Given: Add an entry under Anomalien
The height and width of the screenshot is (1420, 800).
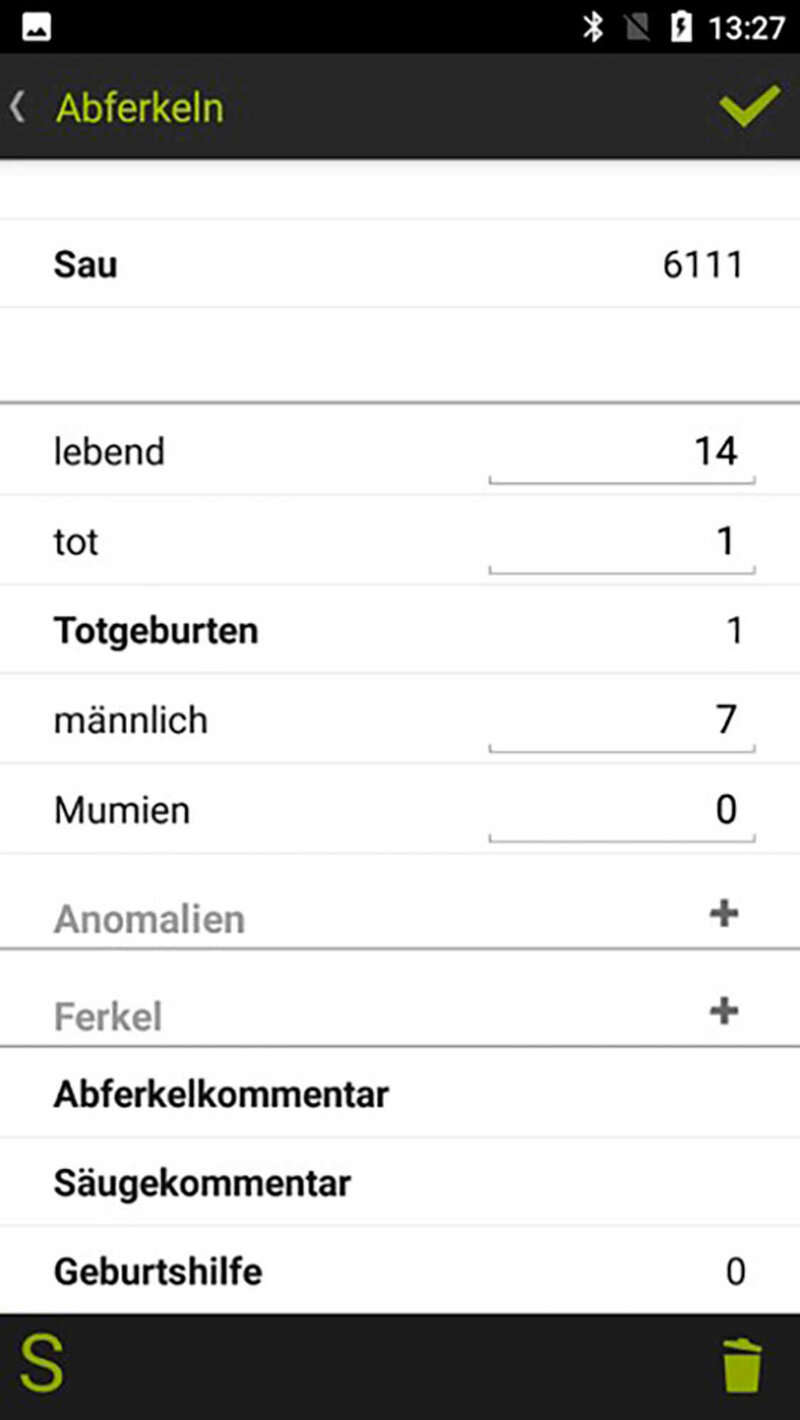Looking at the screenshot, I should [723, 913].
